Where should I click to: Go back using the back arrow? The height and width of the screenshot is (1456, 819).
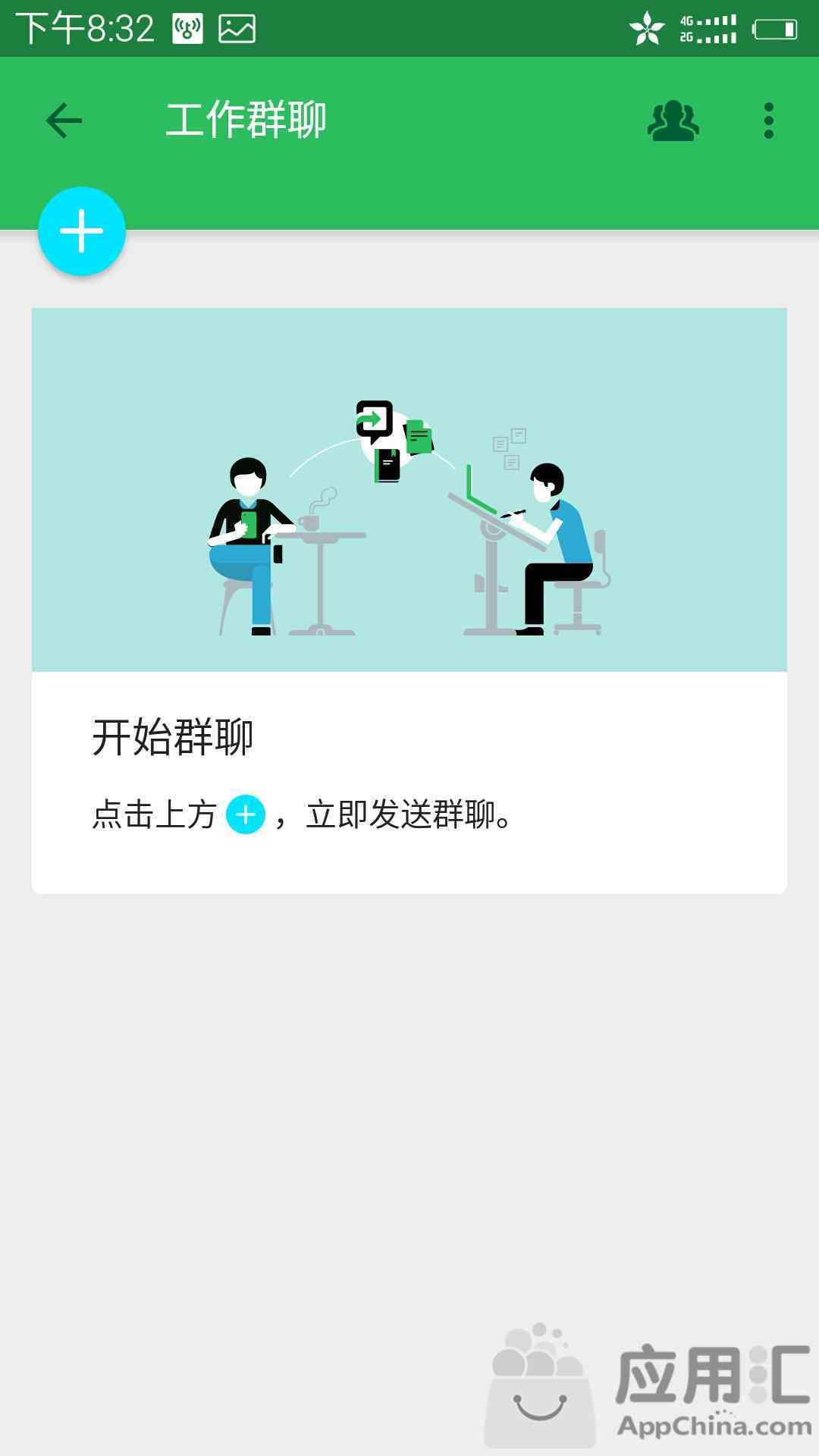[64, 121]
